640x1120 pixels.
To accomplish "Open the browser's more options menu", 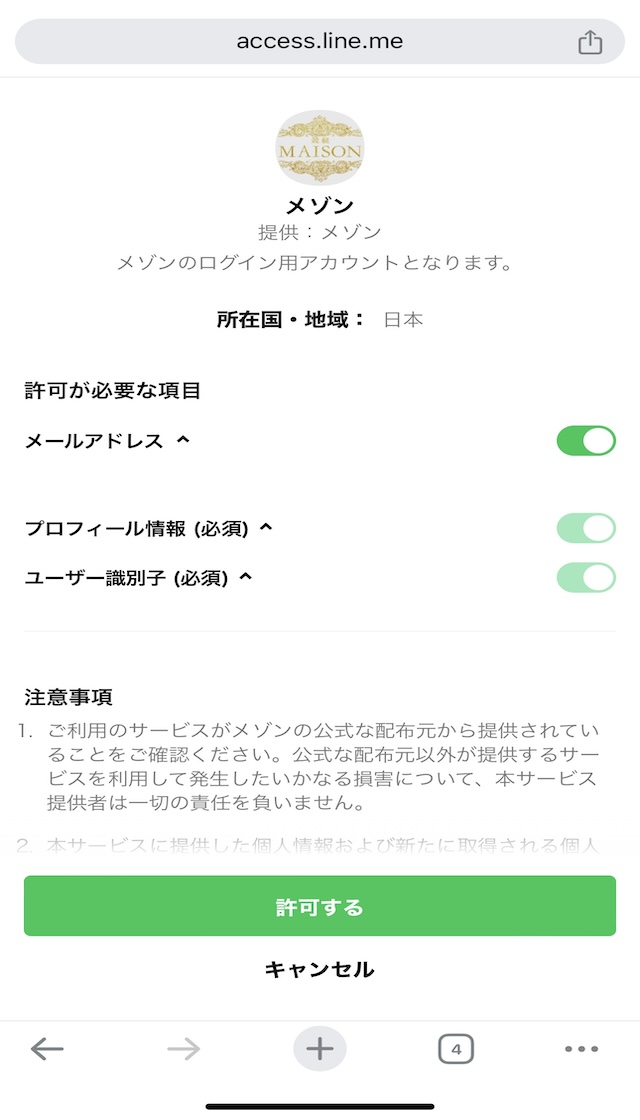I will click(x=581, y=1049).
